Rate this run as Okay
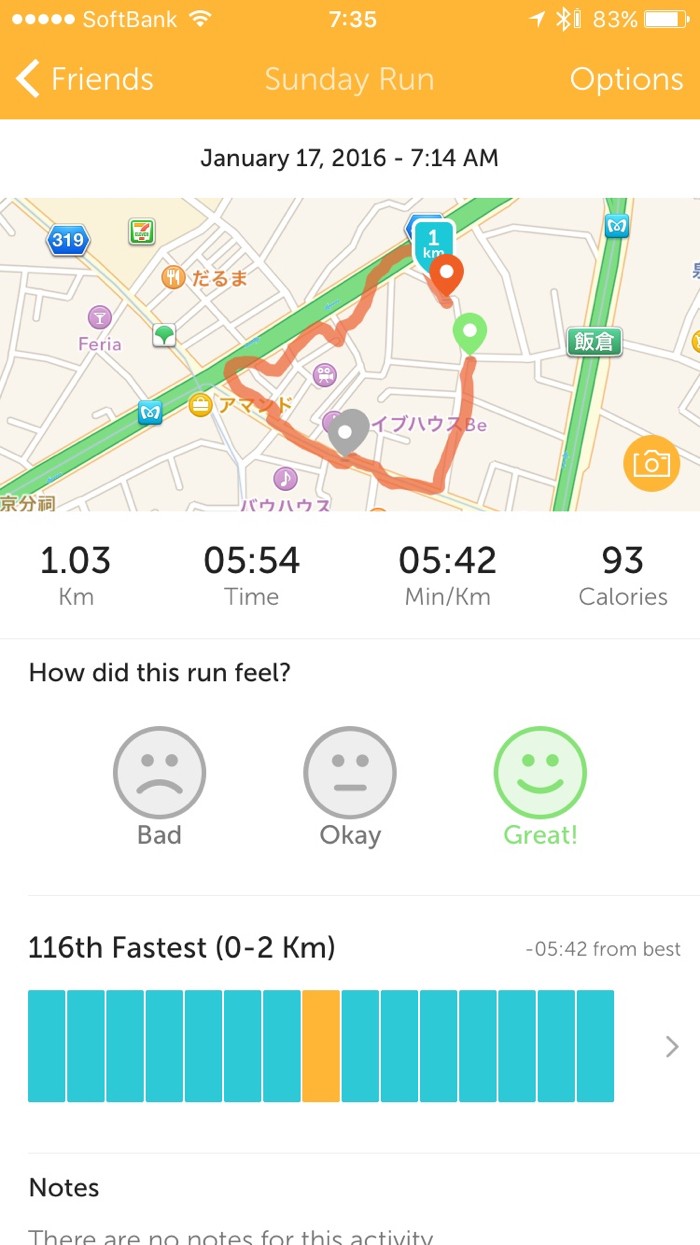700x1245 pixels. (350, 773)
